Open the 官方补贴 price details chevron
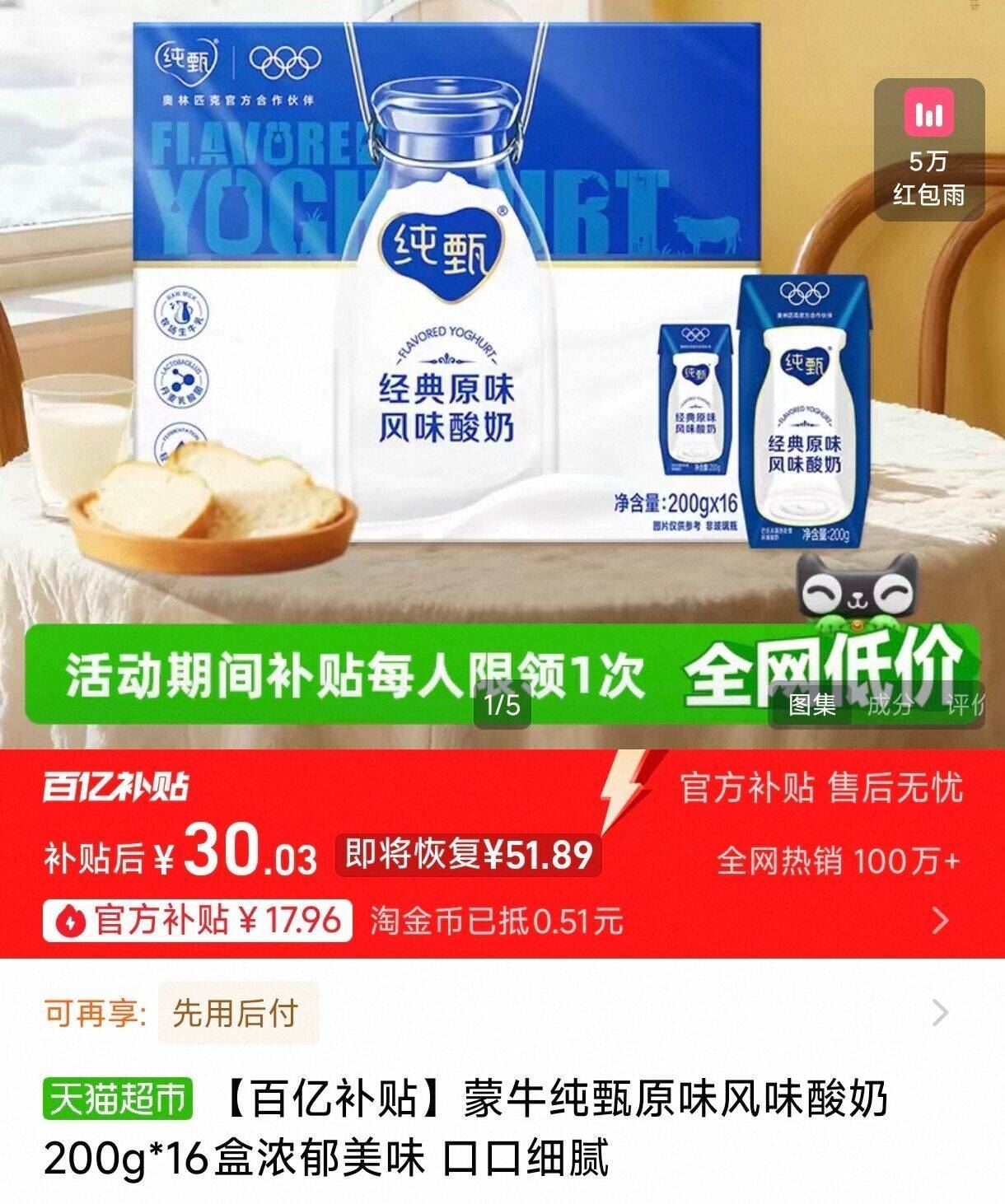 click(x=940, y=921)
